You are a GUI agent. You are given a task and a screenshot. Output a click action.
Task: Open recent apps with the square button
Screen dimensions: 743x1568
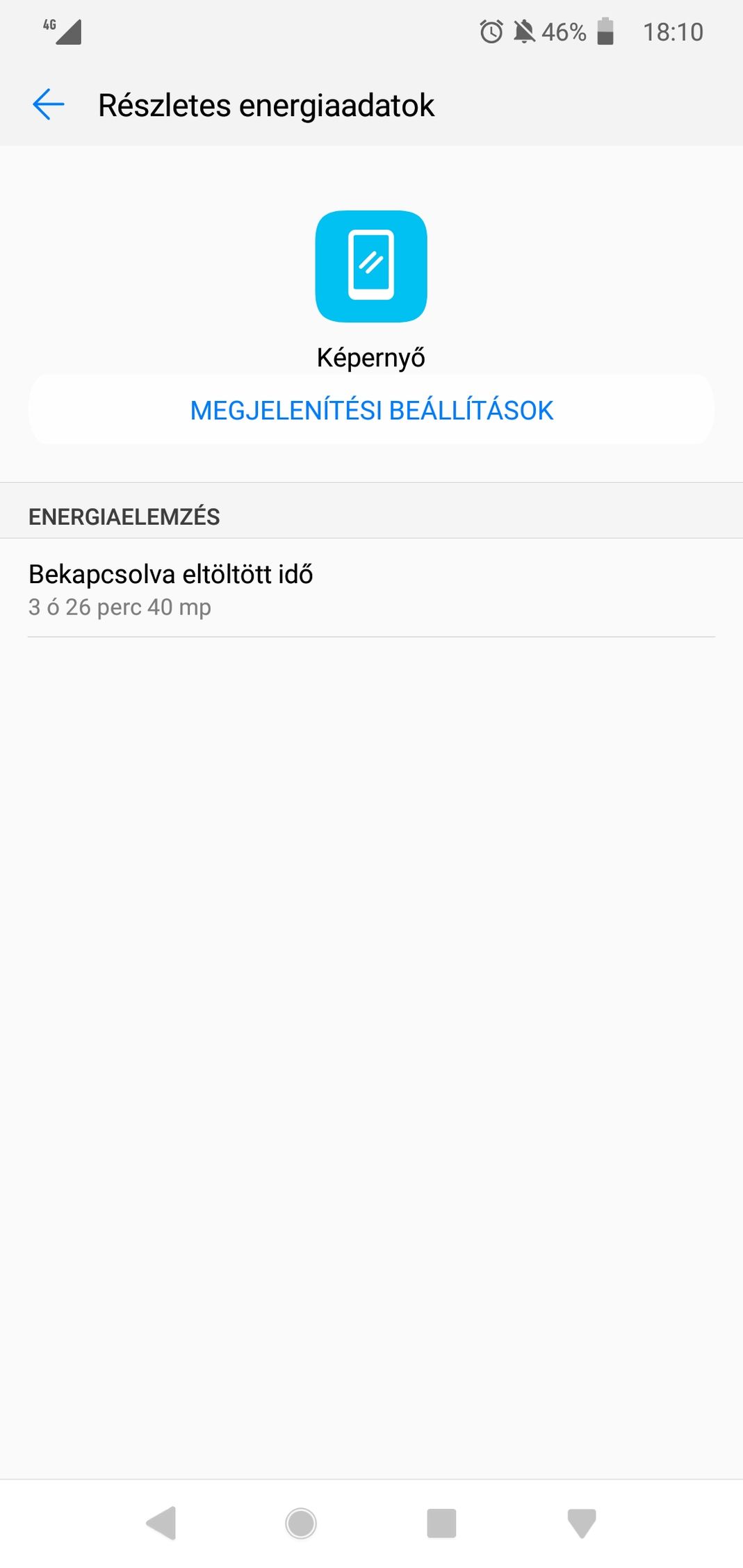[x=441, y=1524]
